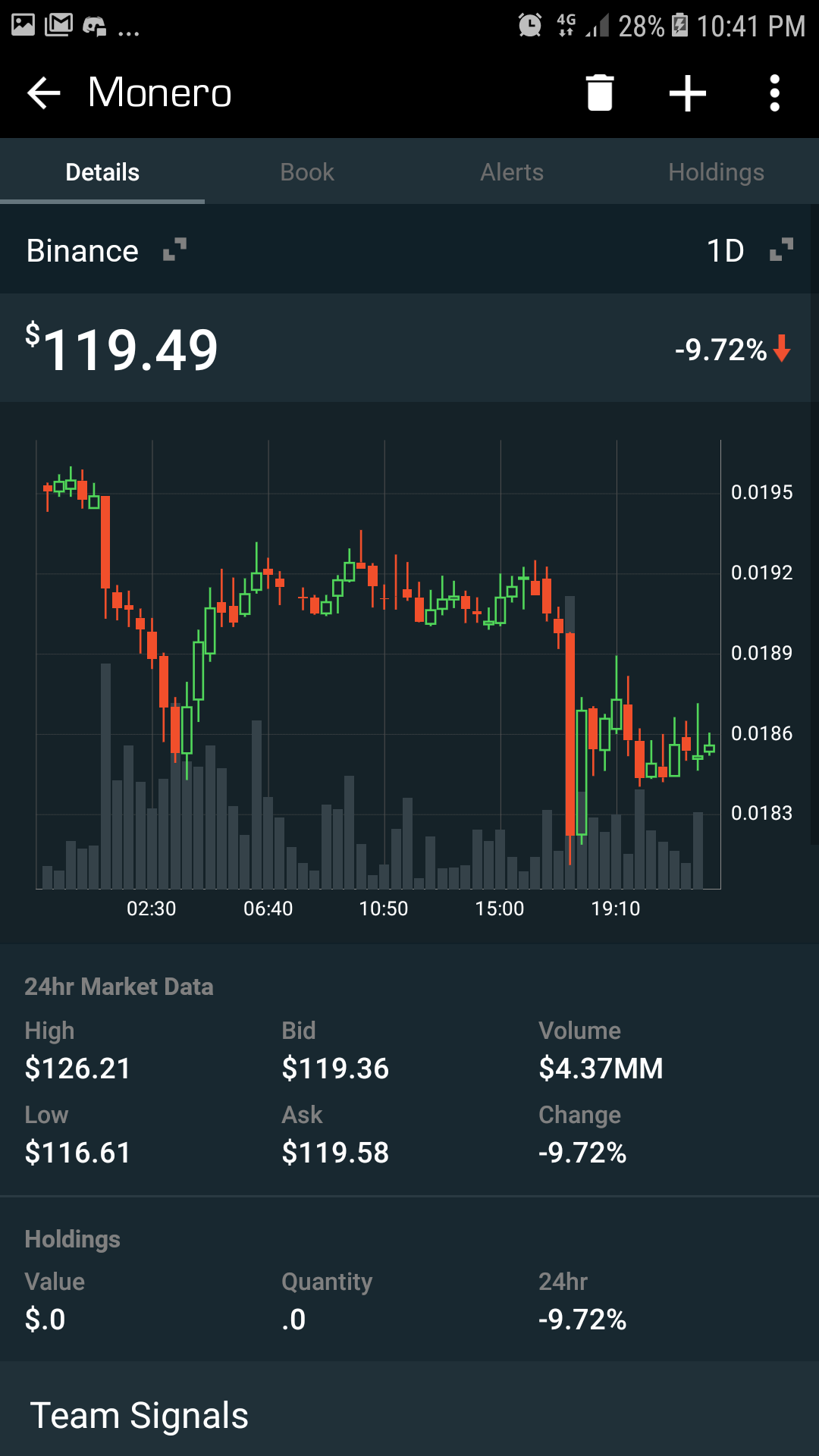Switch to the Alerts tab
Viewport: 819px width, 1456px height.
pos(512,172)
